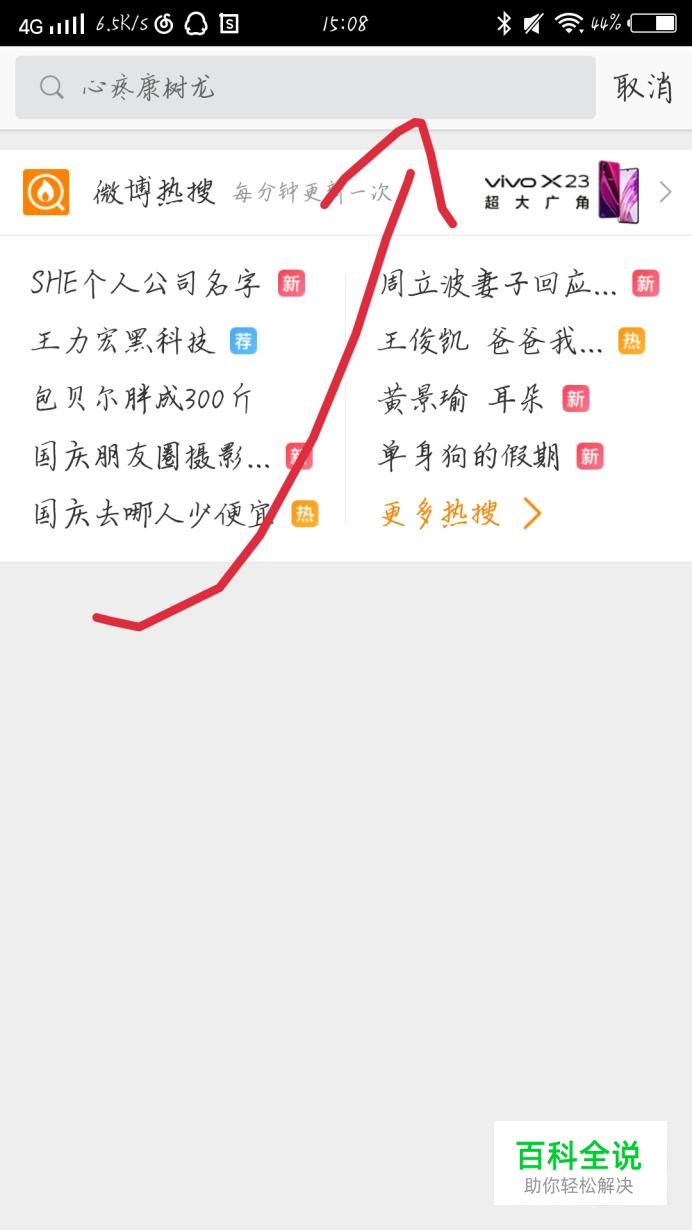
Task: Open hot search 国庆朋友圈摄影
Action: (151, 457)
